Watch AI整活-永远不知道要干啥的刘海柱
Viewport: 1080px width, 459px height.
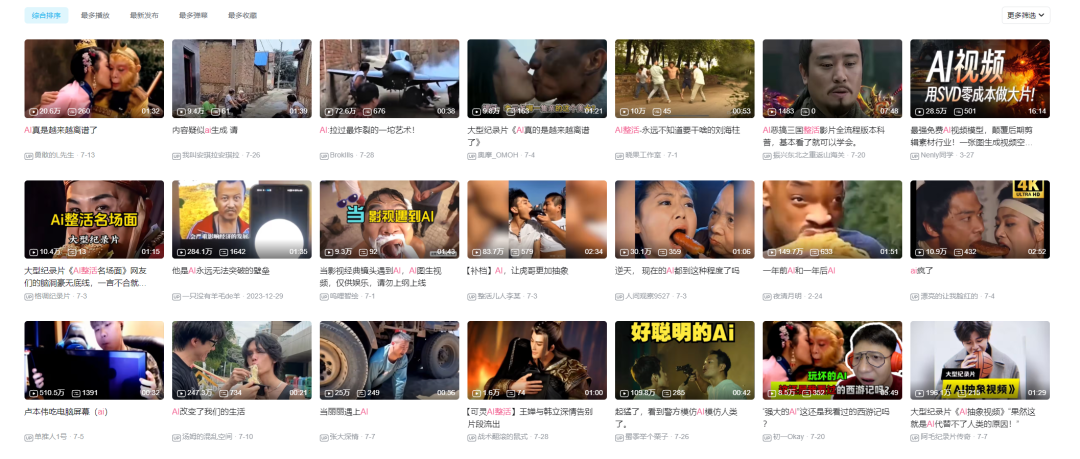[684, 79]
